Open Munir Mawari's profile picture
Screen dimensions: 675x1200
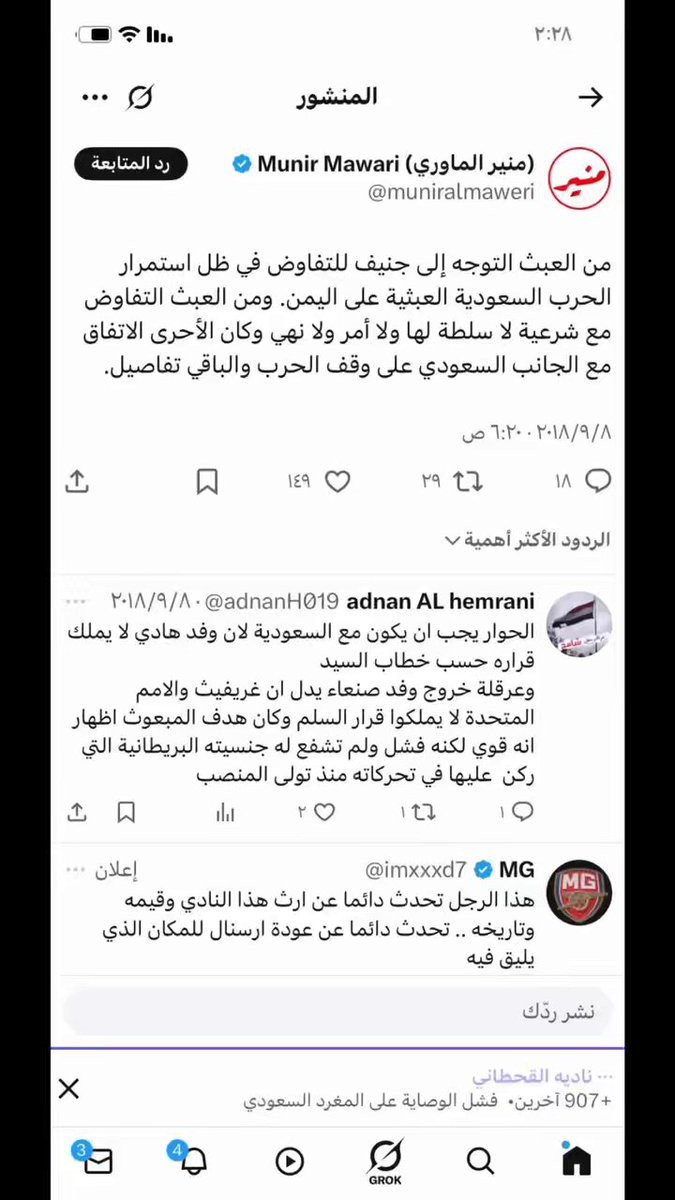581,177
